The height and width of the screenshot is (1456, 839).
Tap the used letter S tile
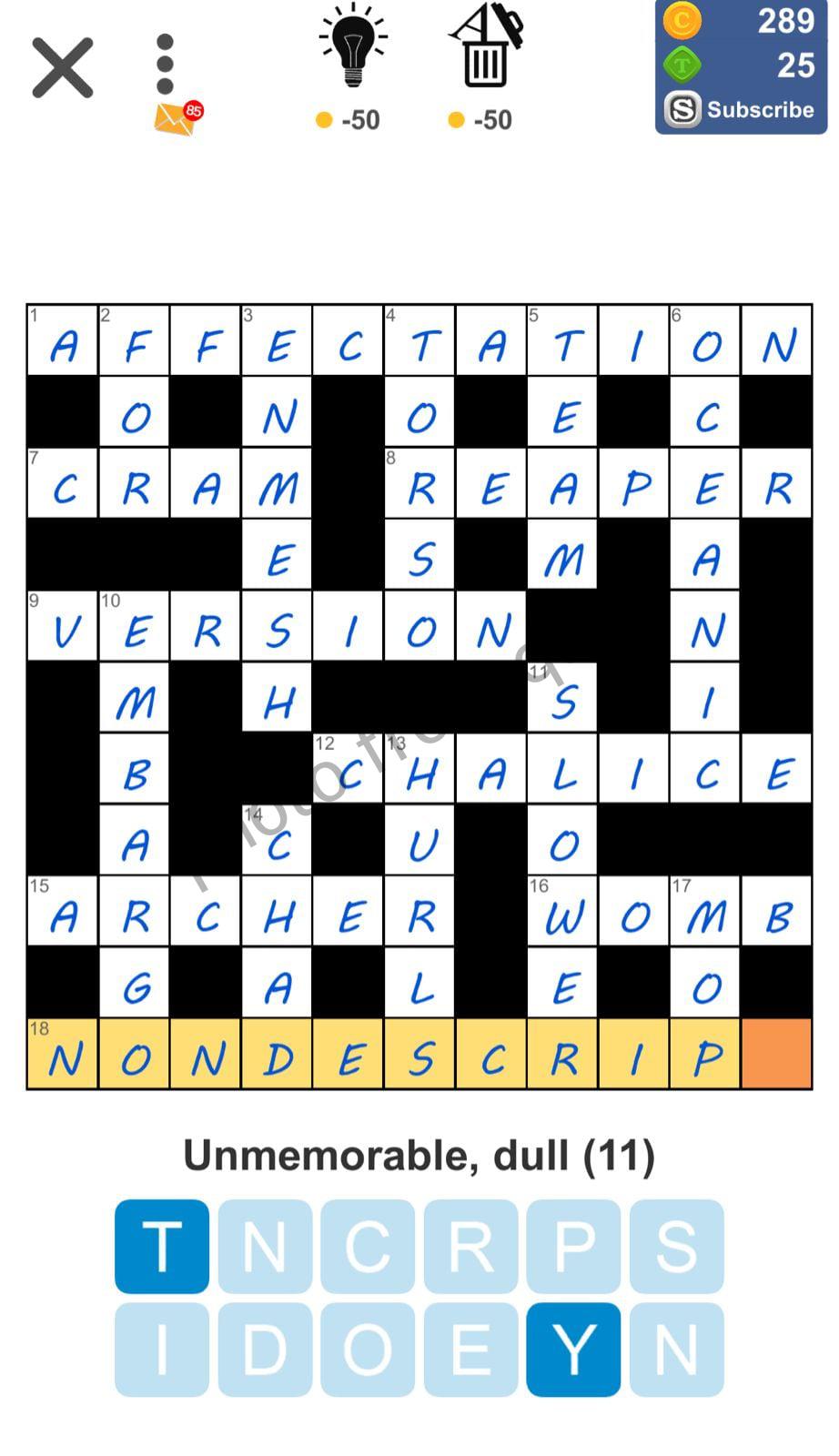676,1246
